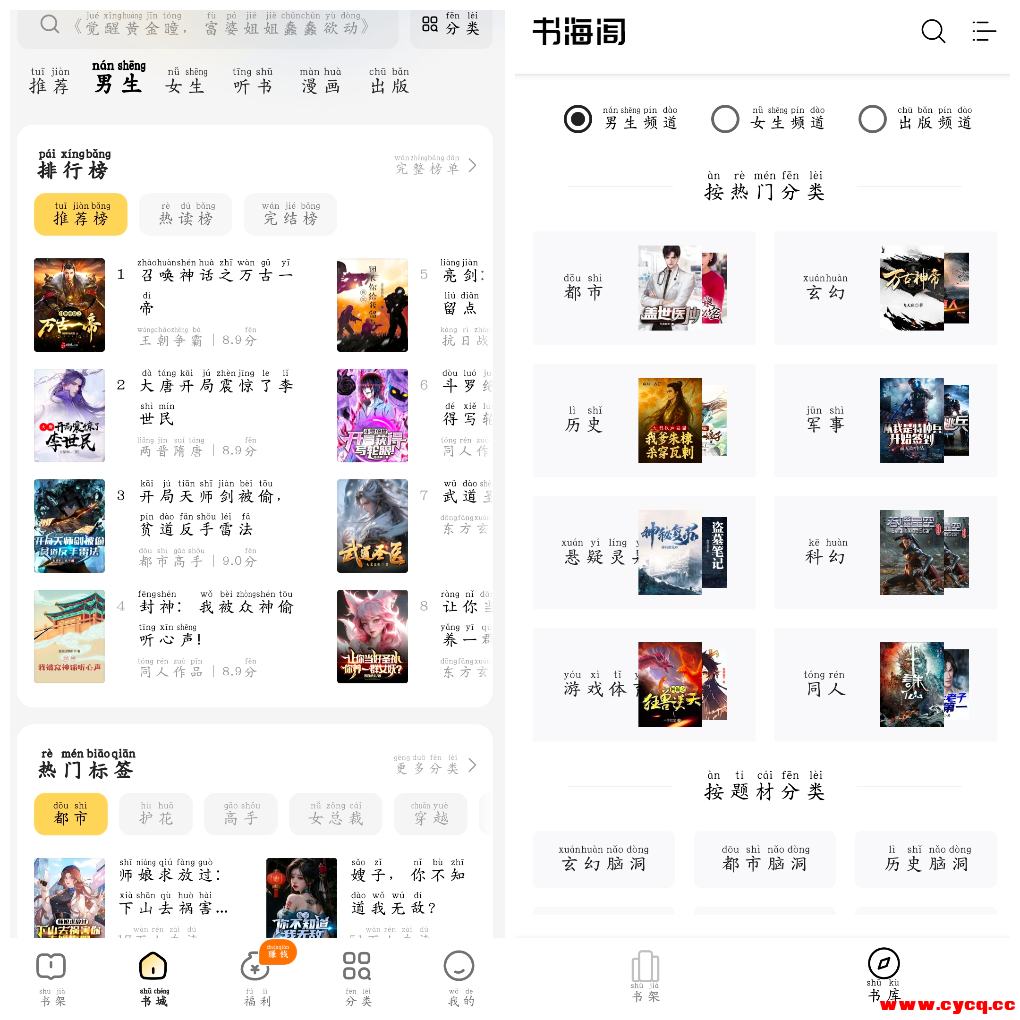Switch to the 书库 tab
The width and height of the screenshot is (1020, 1020).
tap(884, 975)
